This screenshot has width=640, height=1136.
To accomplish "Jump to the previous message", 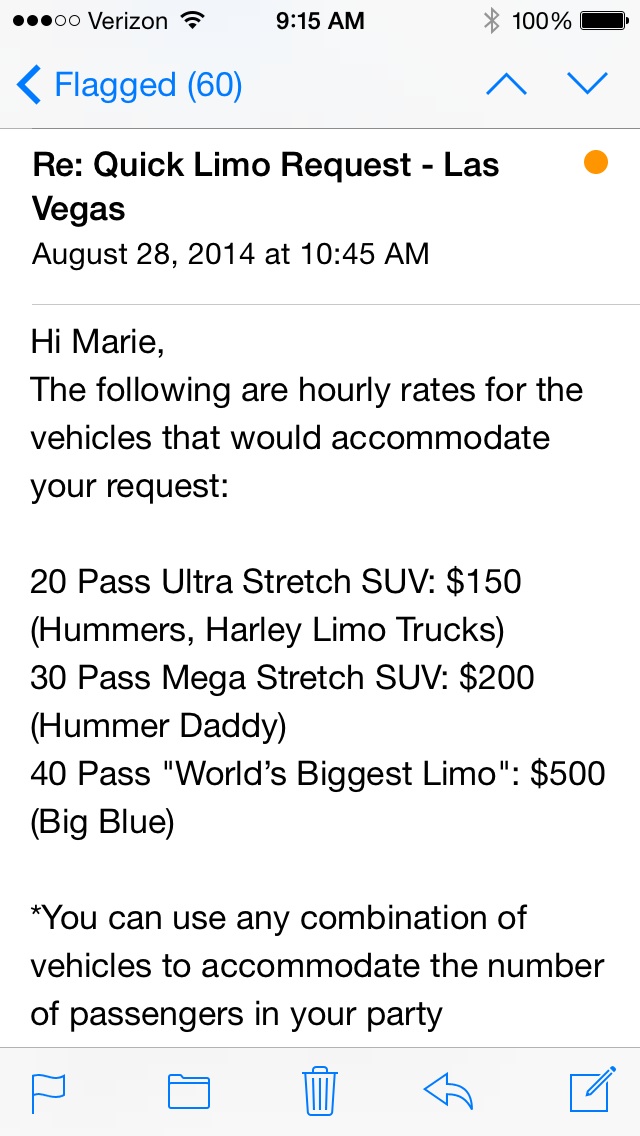I will pos(506,85).
